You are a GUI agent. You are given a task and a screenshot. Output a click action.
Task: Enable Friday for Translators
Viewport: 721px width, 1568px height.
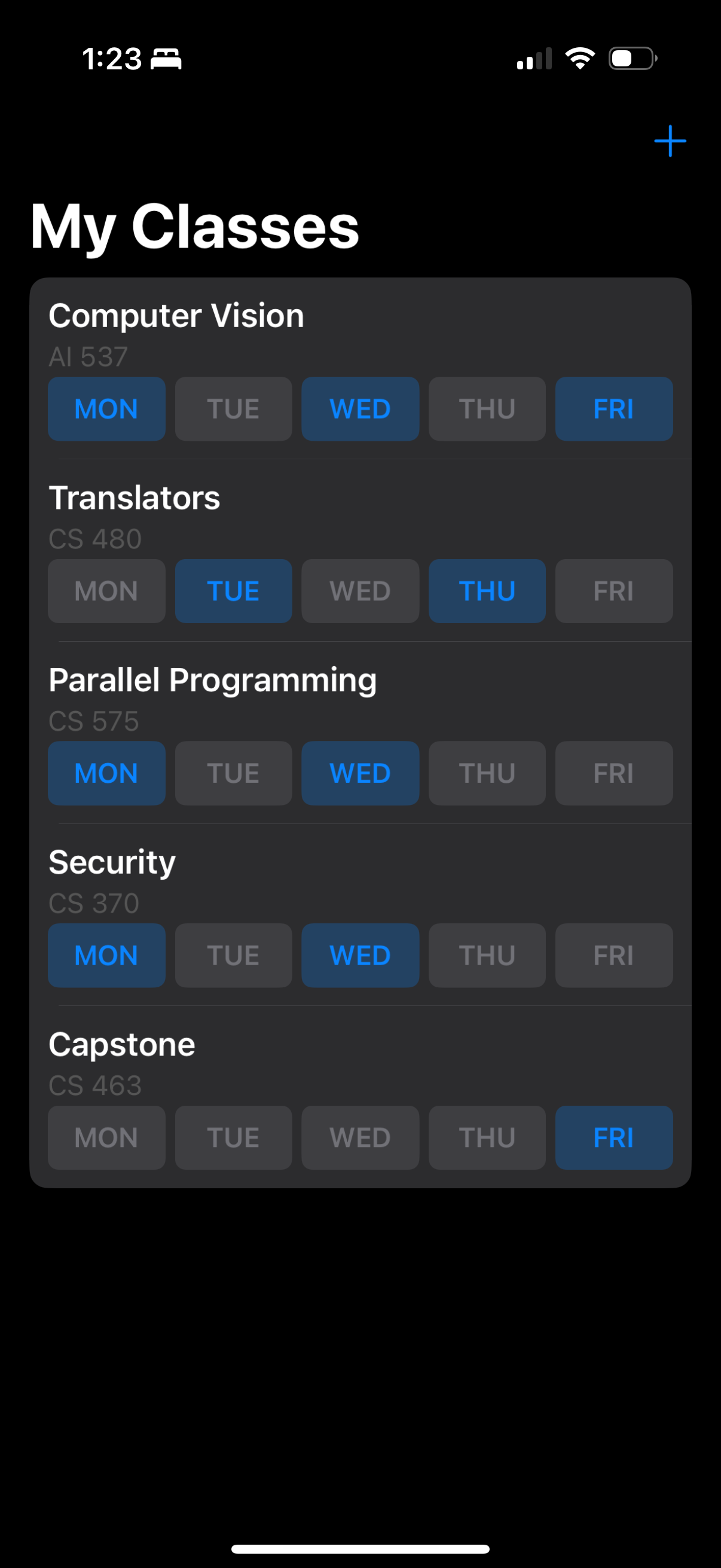[613, 591]
